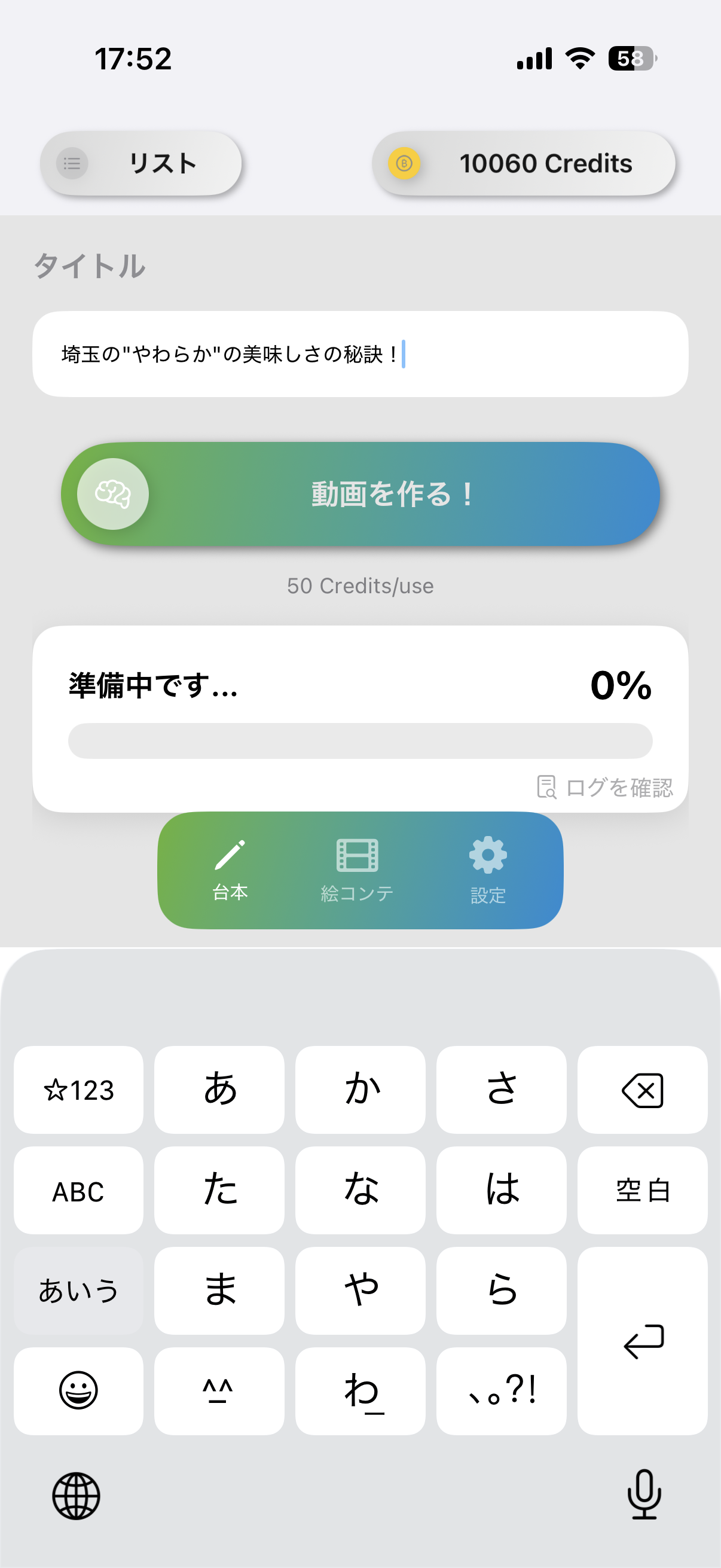This screenshot has width=721, height=1568.
Task: Click the yellow coin icon beside Credits
Action: point(407,163)
